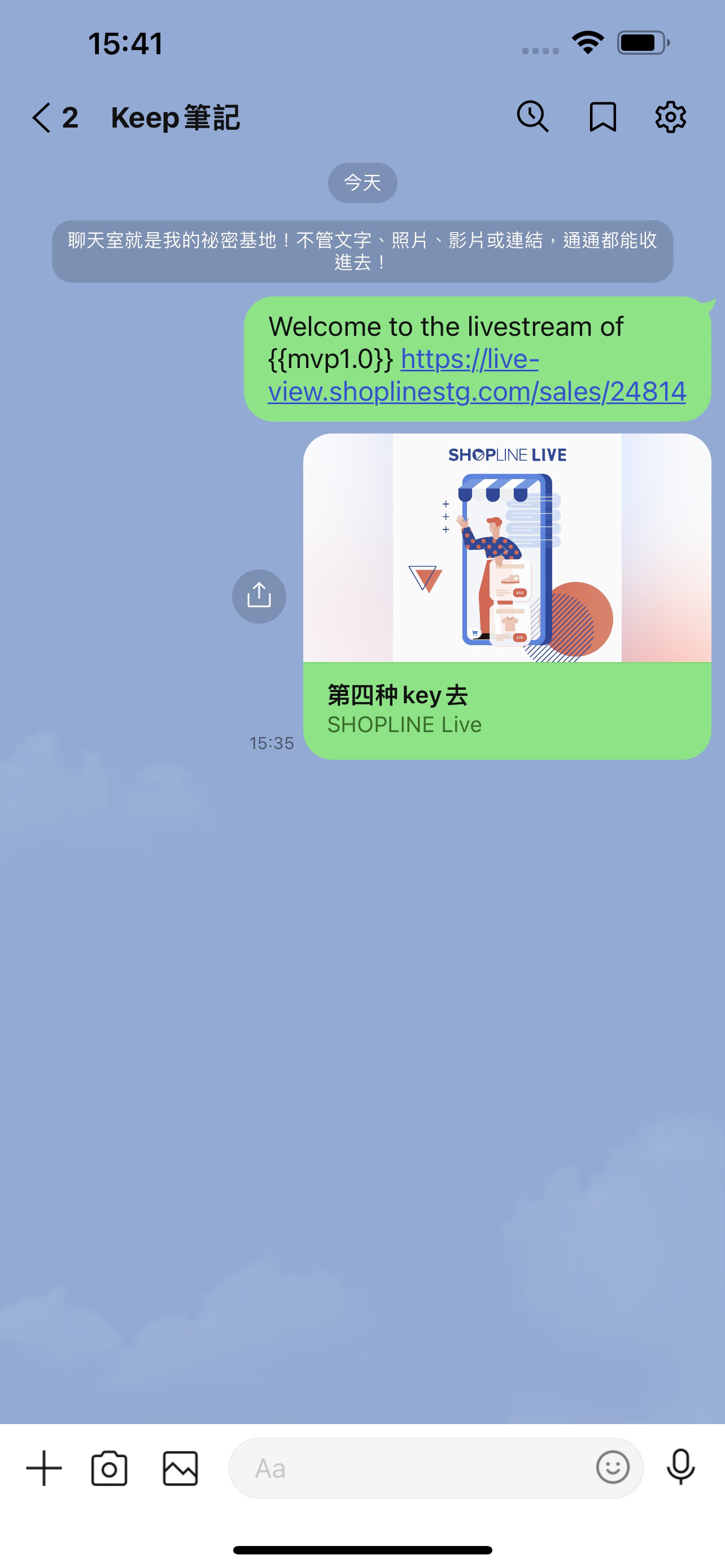Open the chat search icon

click(532, 116)
